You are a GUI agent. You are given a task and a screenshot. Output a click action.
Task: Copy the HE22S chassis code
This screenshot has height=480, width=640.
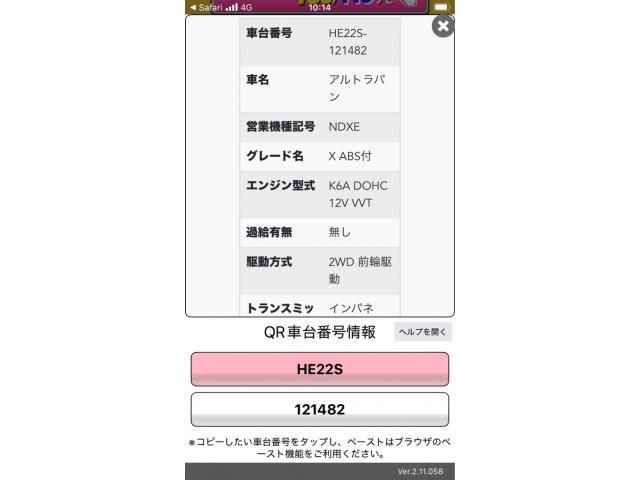(319, 369)
